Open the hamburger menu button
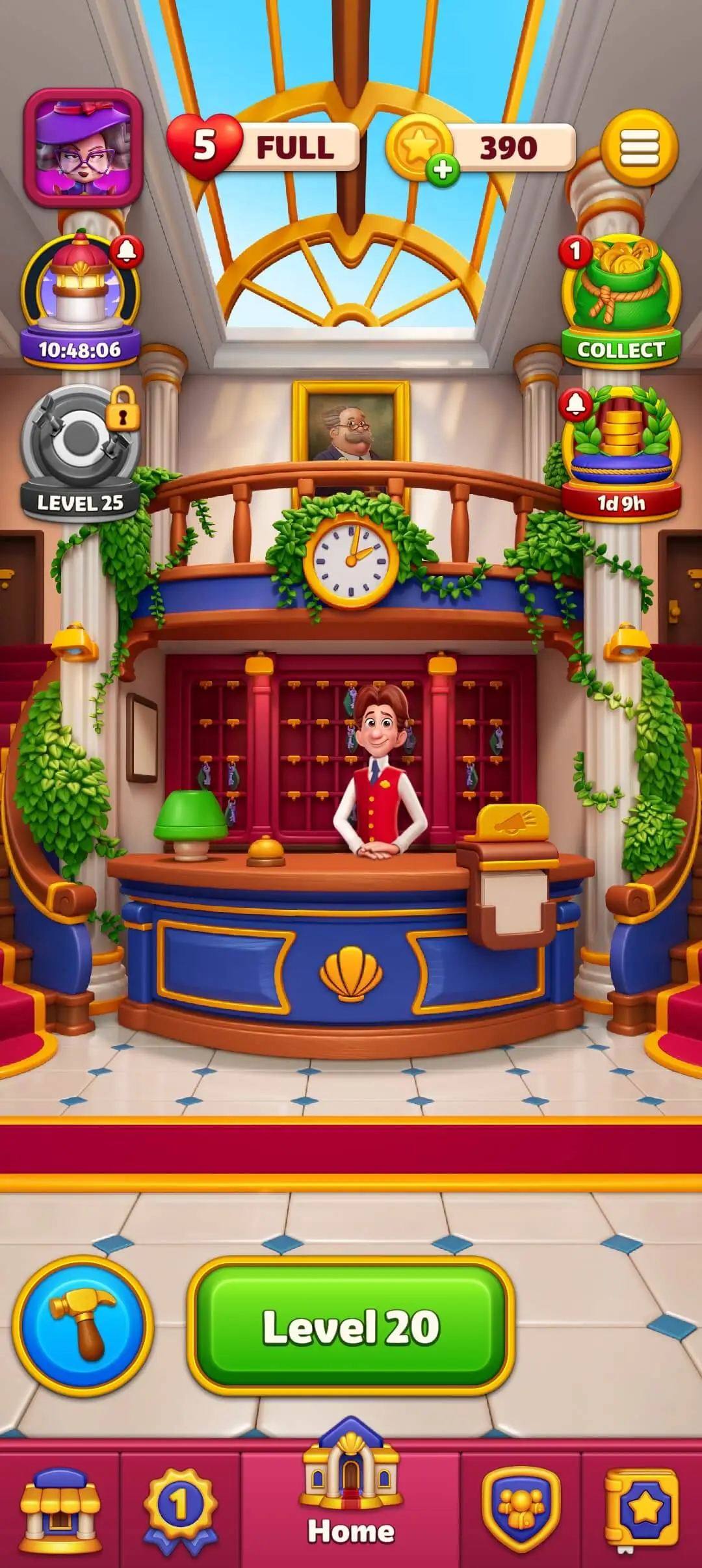702x1568 pixels. click(639, 148)
